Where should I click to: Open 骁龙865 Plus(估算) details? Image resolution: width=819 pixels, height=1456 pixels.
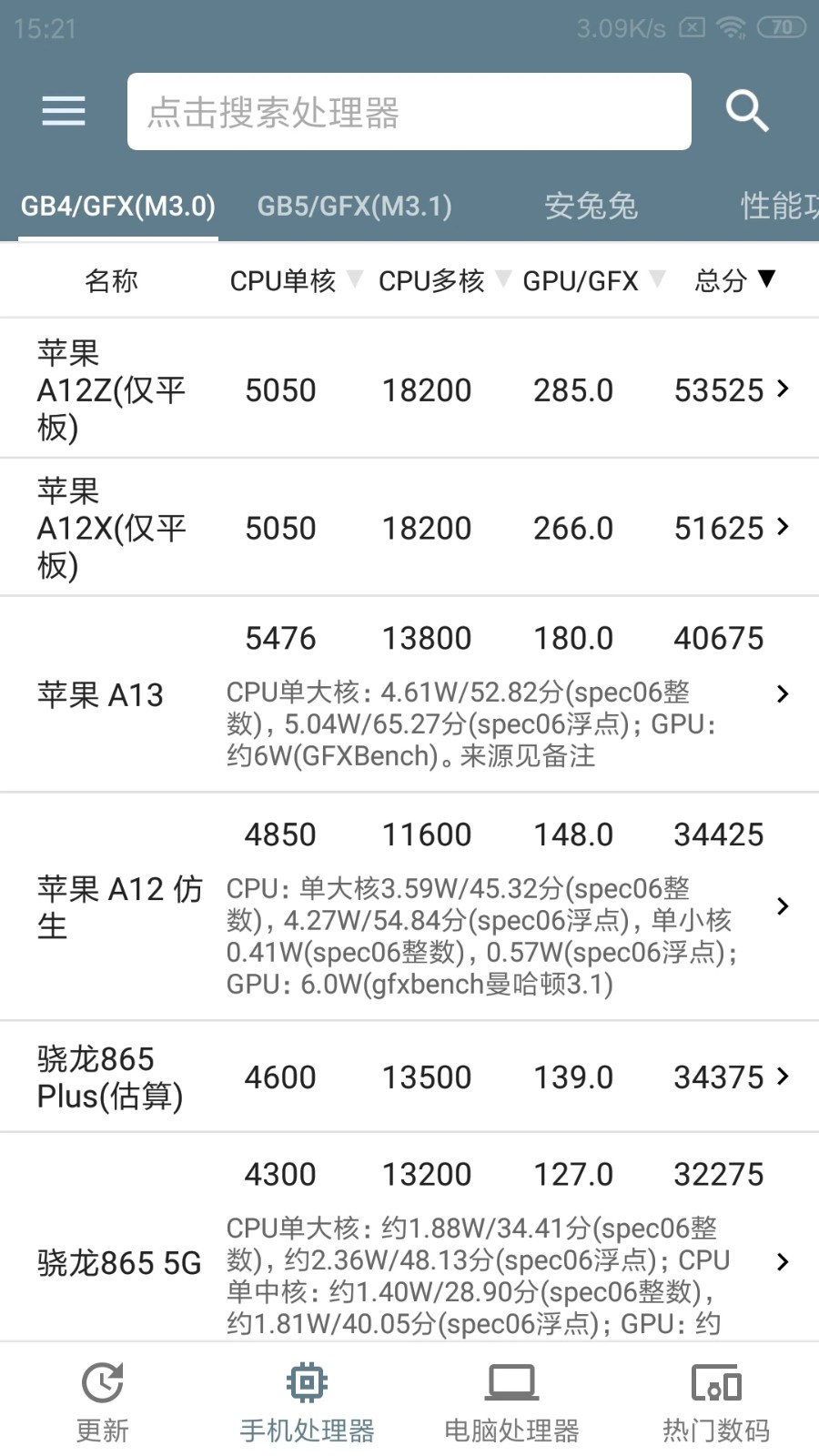(409, 1077)
